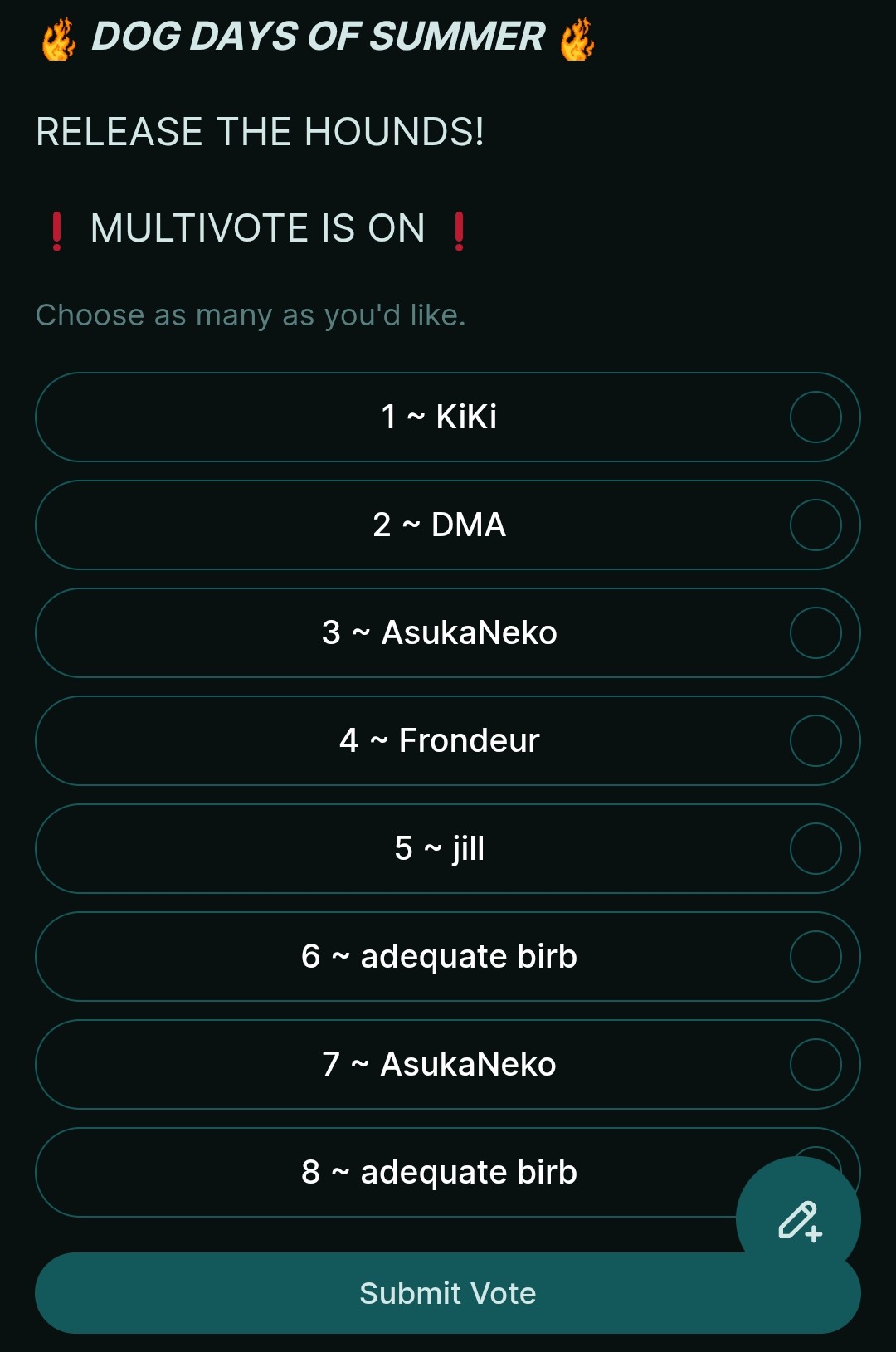Check option 7 ~ AsukaNeko
The image size is (896, 1352).
coord(447,1064)
